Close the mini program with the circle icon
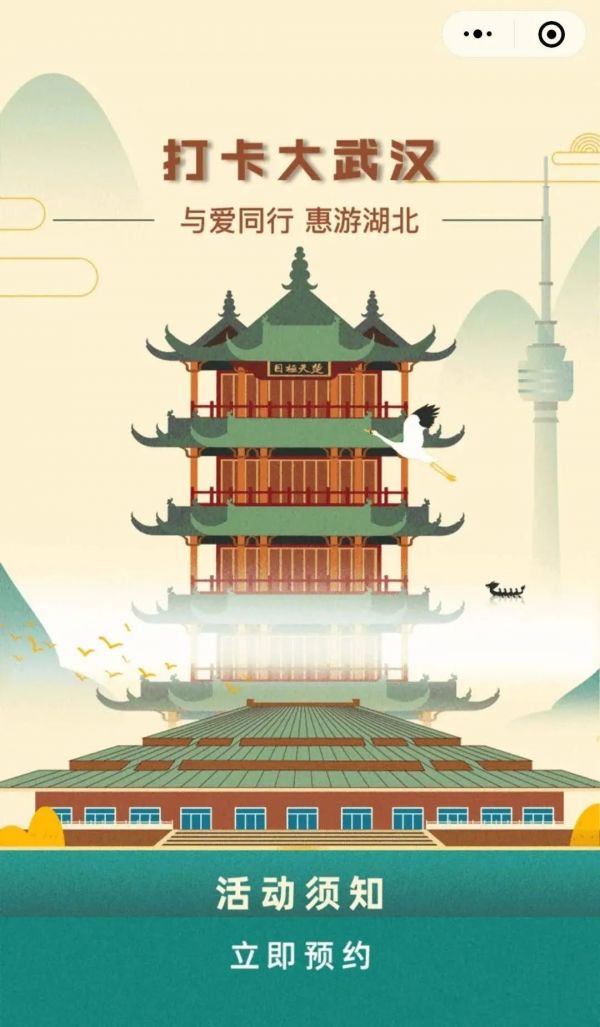The image size is (600, 1027). (551, 33)
